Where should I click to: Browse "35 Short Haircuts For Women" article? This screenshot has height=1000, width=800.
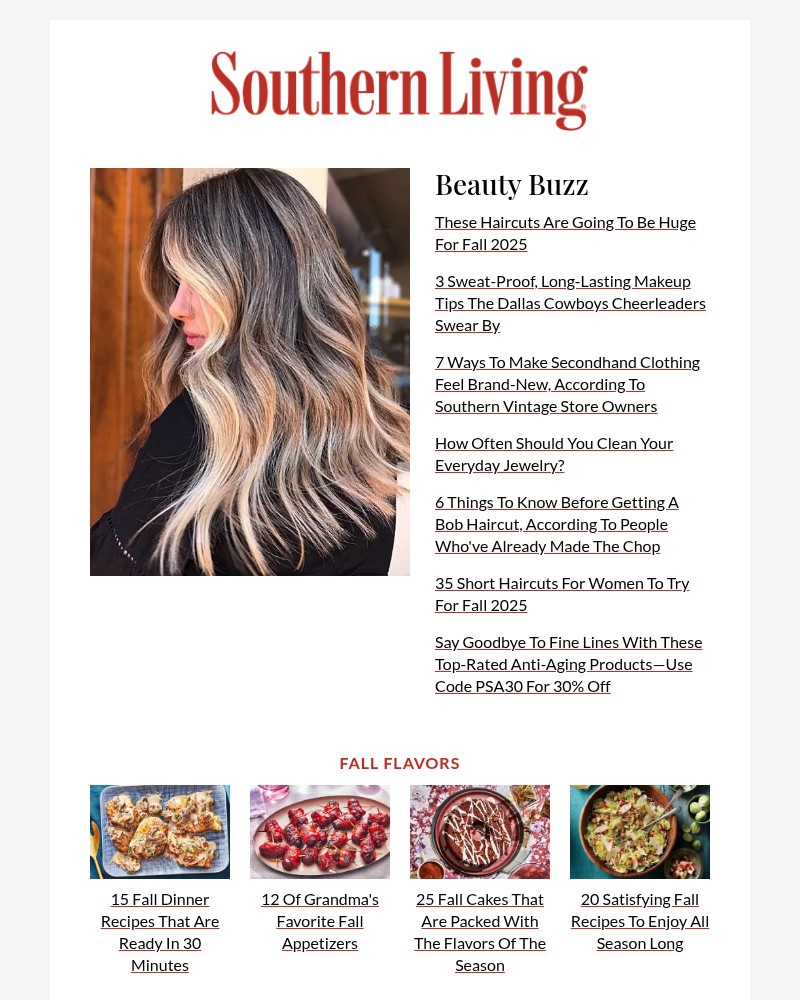[562, 593]
